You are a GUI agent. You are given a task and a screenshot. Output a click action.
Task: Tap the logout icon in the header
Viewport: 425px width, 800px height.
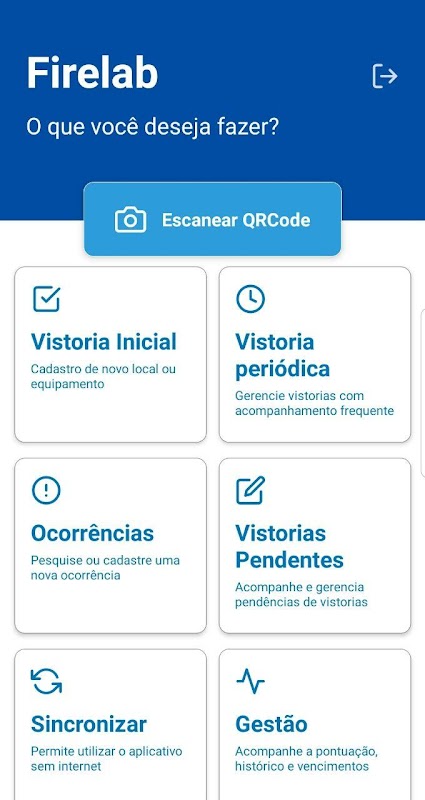click(x=385, y=76)
